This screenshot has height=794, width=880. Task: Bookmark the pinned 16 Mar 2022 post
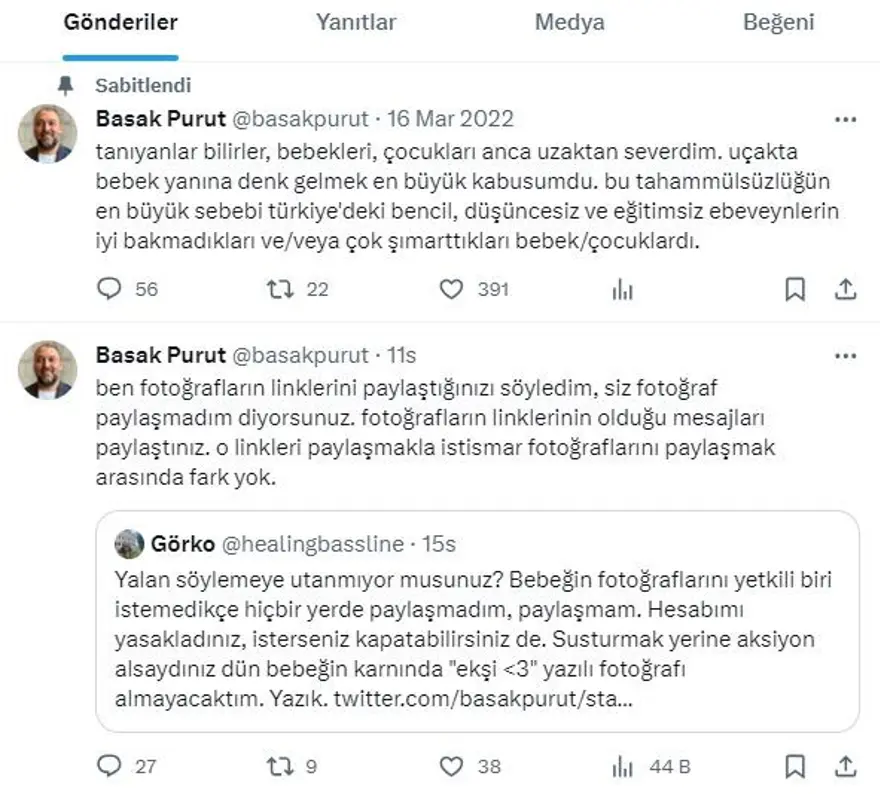coord(794,289)
